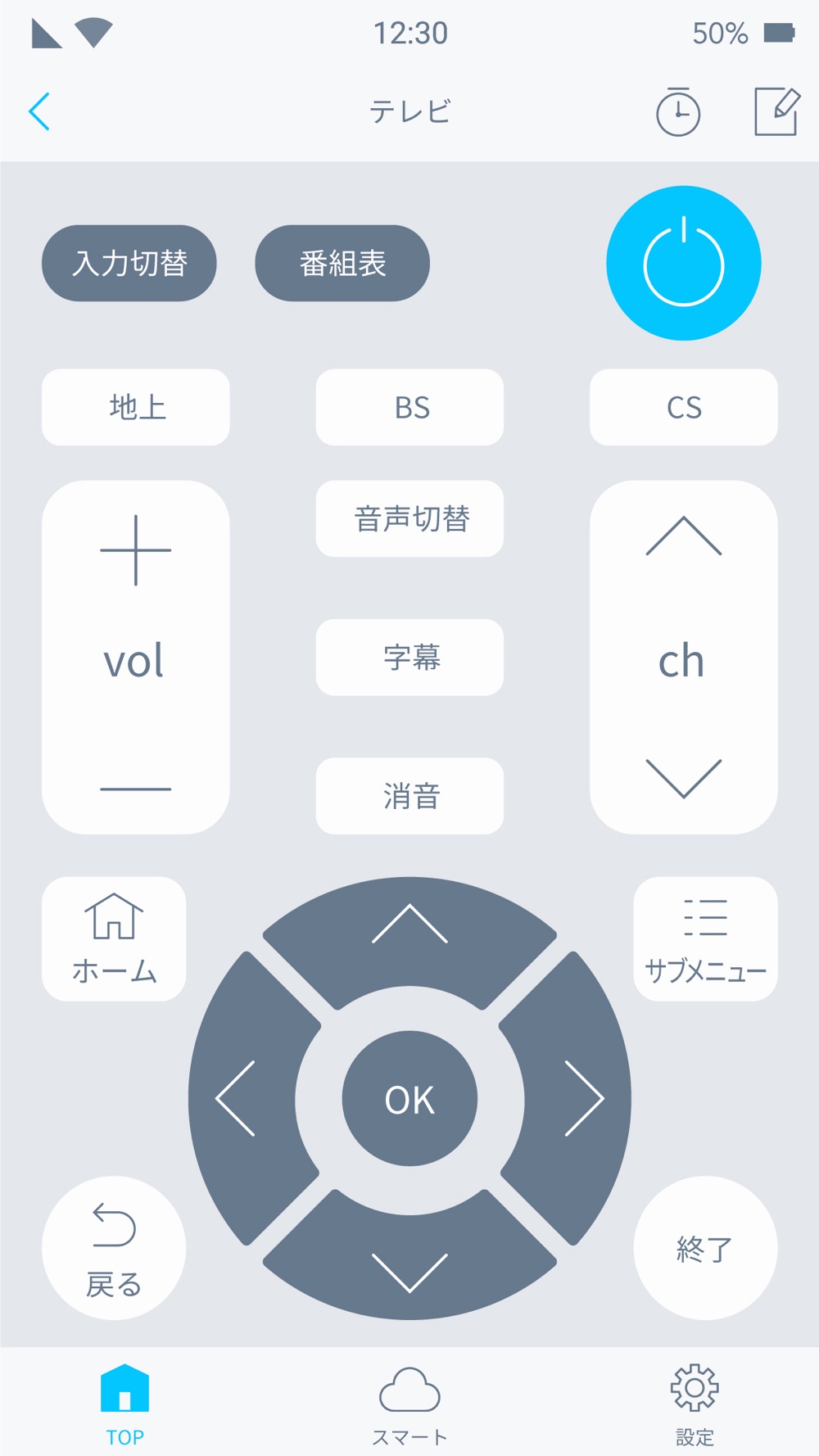Tap the 終了 exit button

coord(705,1248)
